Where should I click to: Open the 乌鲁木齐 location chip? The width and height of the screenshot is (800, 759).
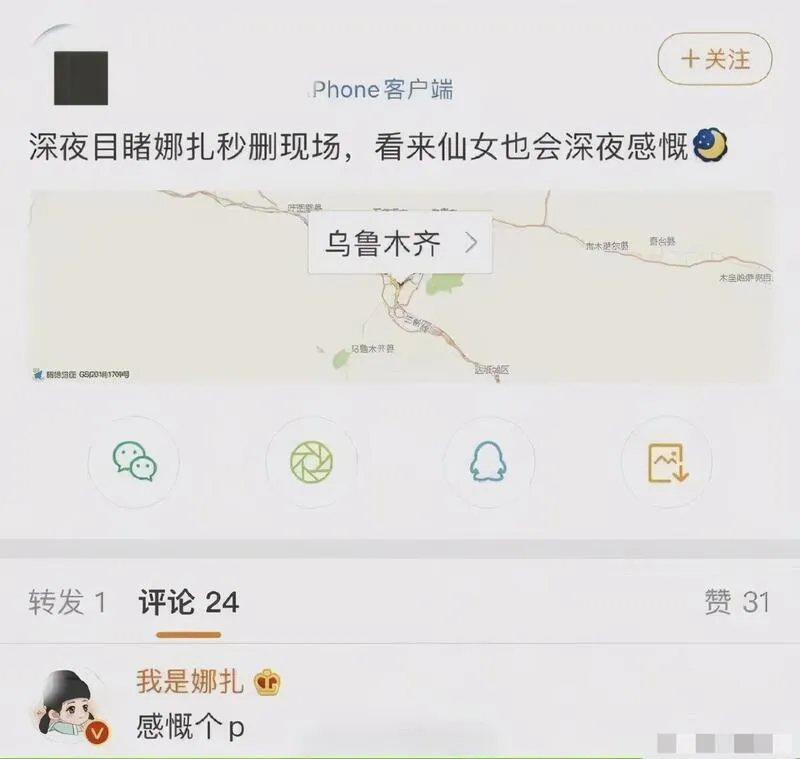(x=399, y=243)
